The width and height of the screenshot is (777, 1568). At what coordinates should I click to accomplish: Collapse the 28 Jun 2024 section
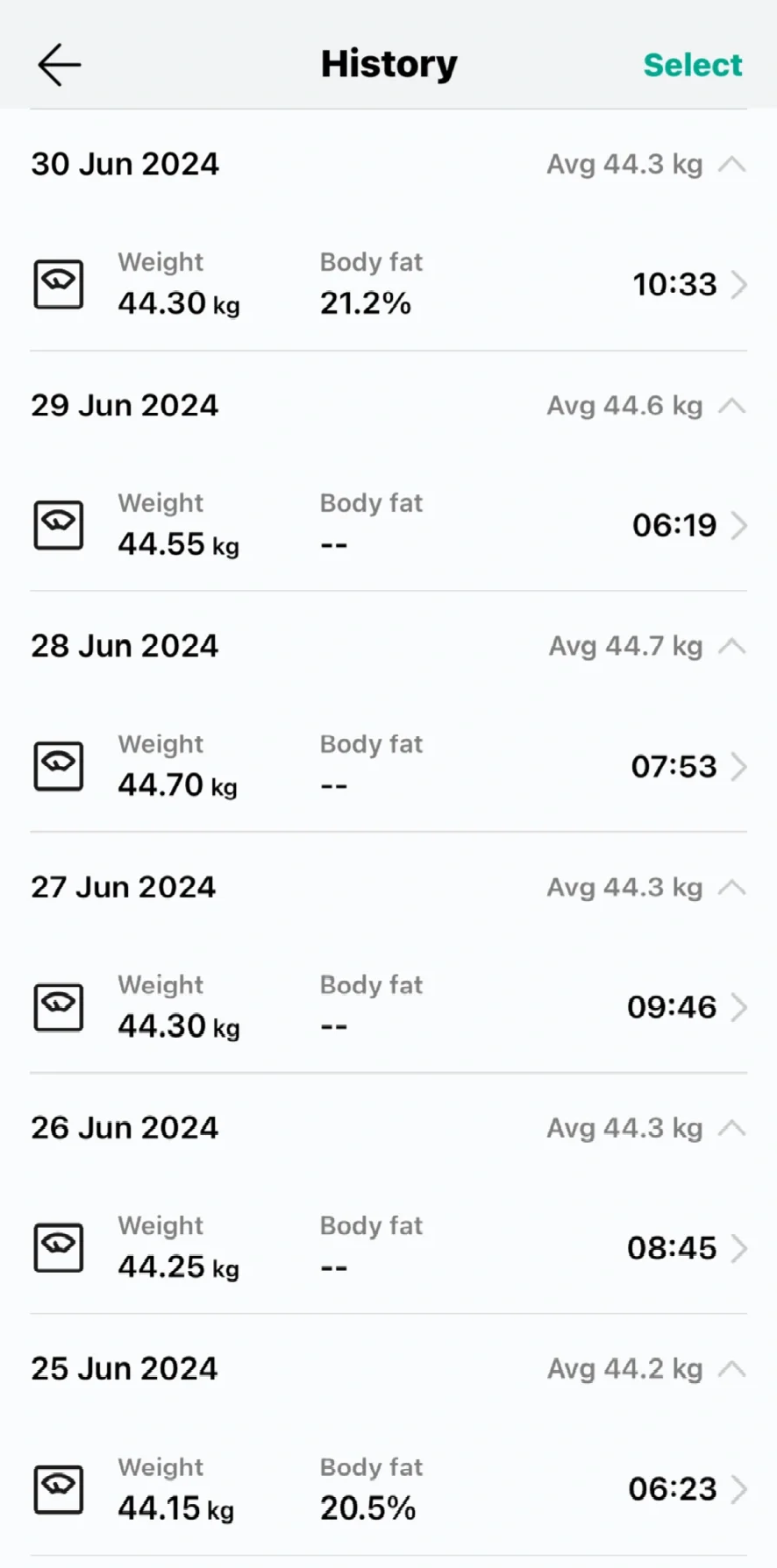click(x=732, y=647)
